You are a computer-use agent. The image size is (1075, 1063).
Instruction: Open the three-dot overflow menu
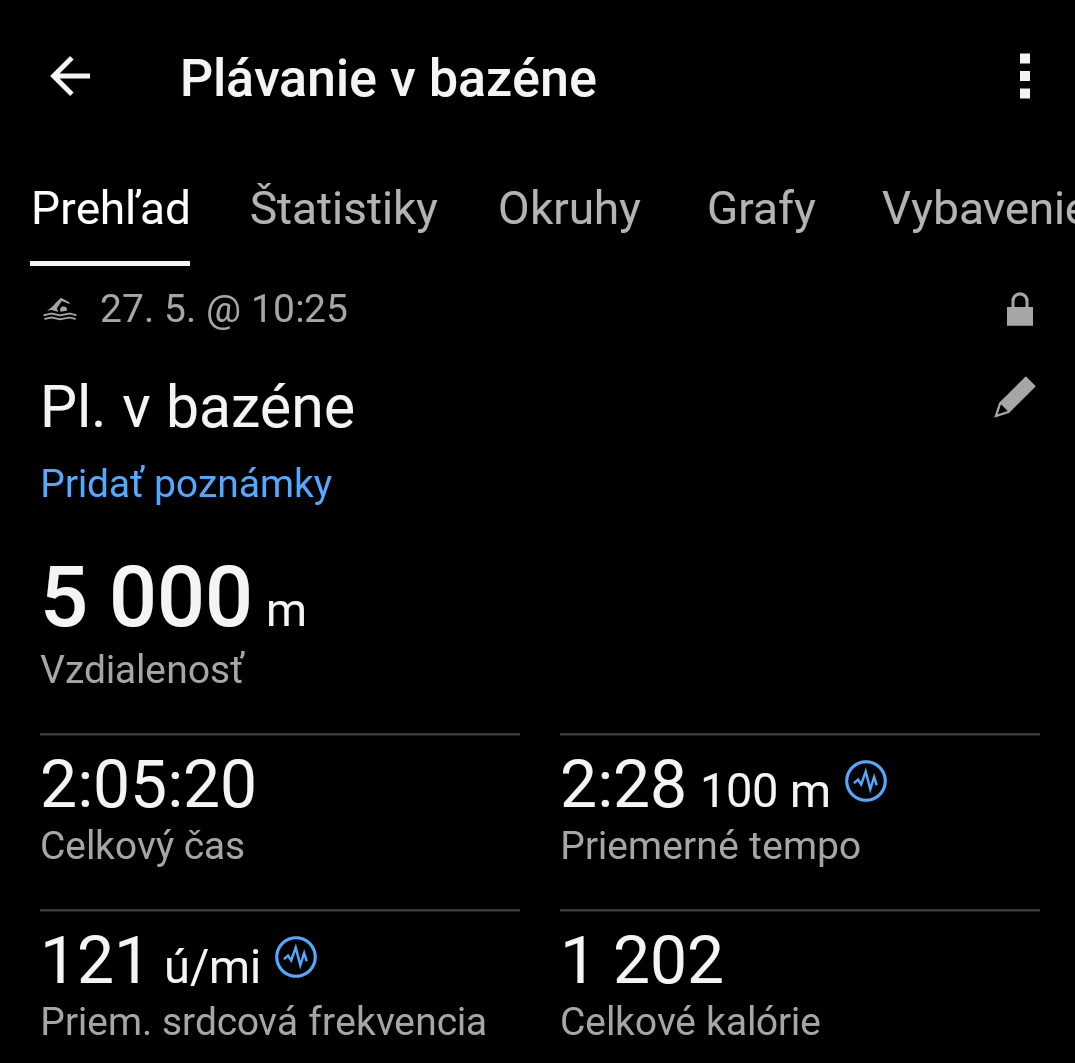click(x=1023, y=77)
